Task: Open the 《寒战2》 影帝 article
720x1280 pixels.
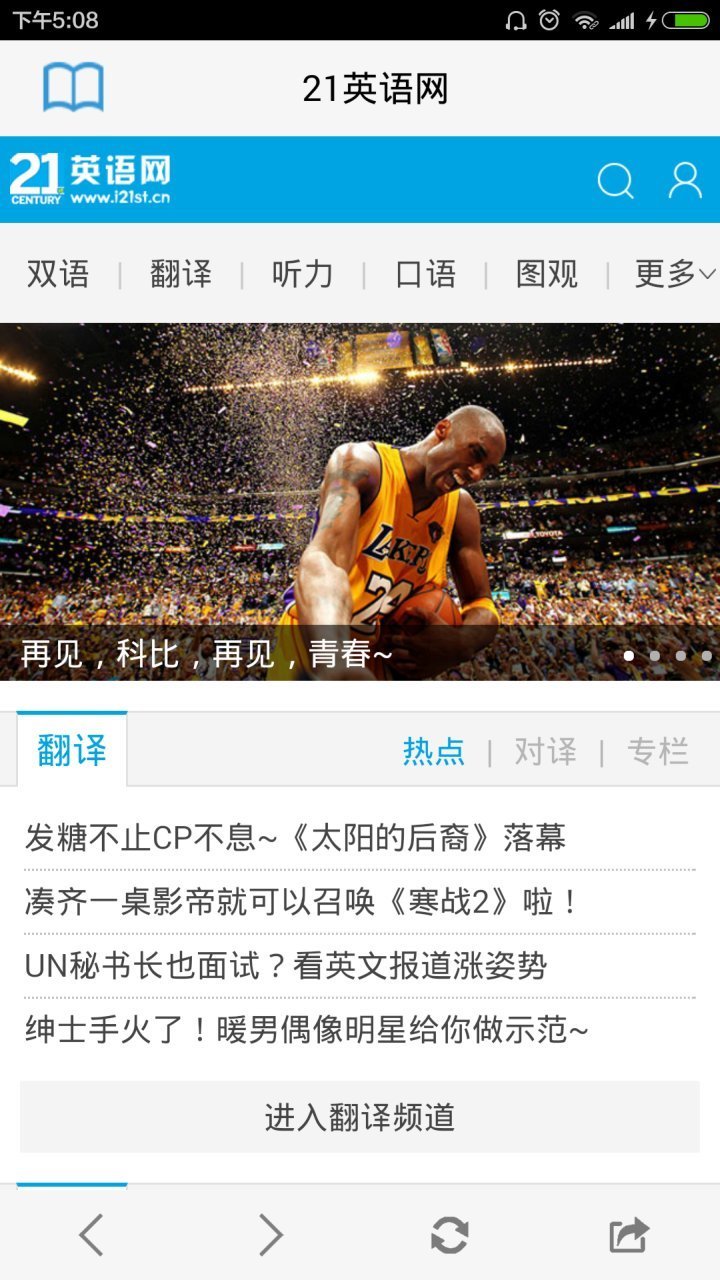Action: 302,902
